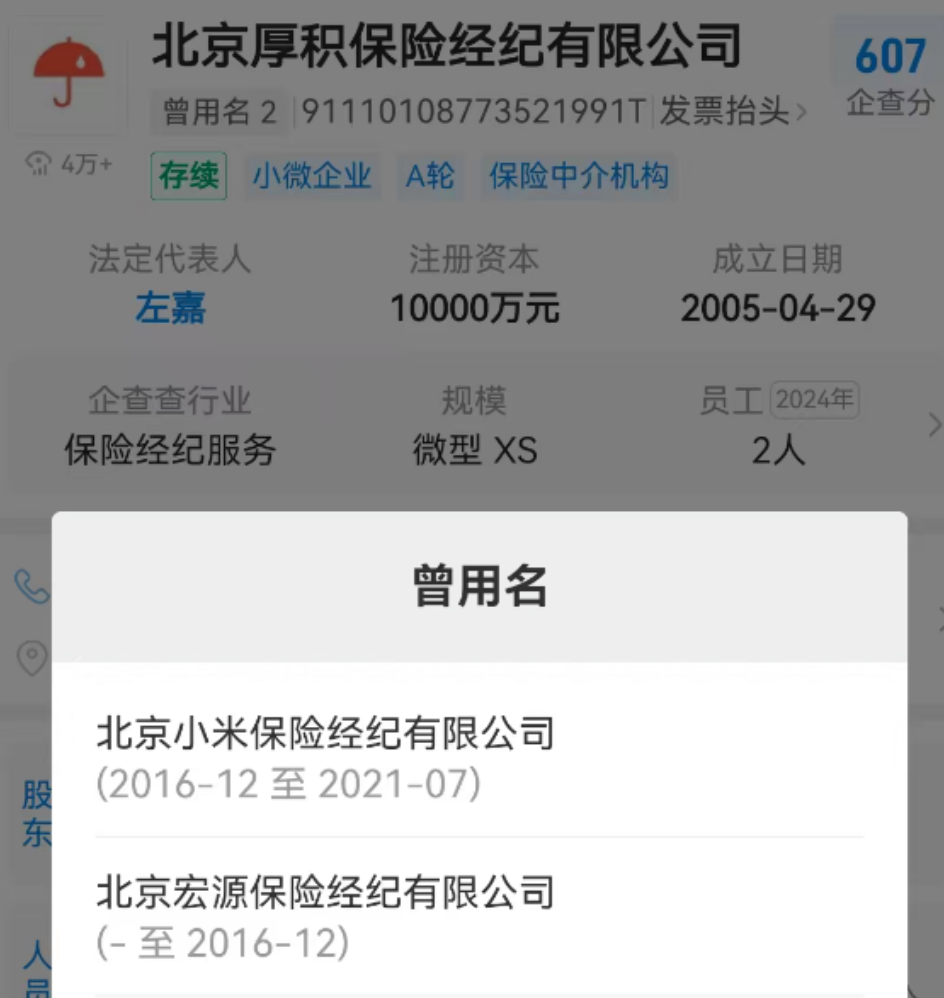Open former name 北京小米保险经纪有限公司
The image size is (944, 998).
tap(325, 735)
